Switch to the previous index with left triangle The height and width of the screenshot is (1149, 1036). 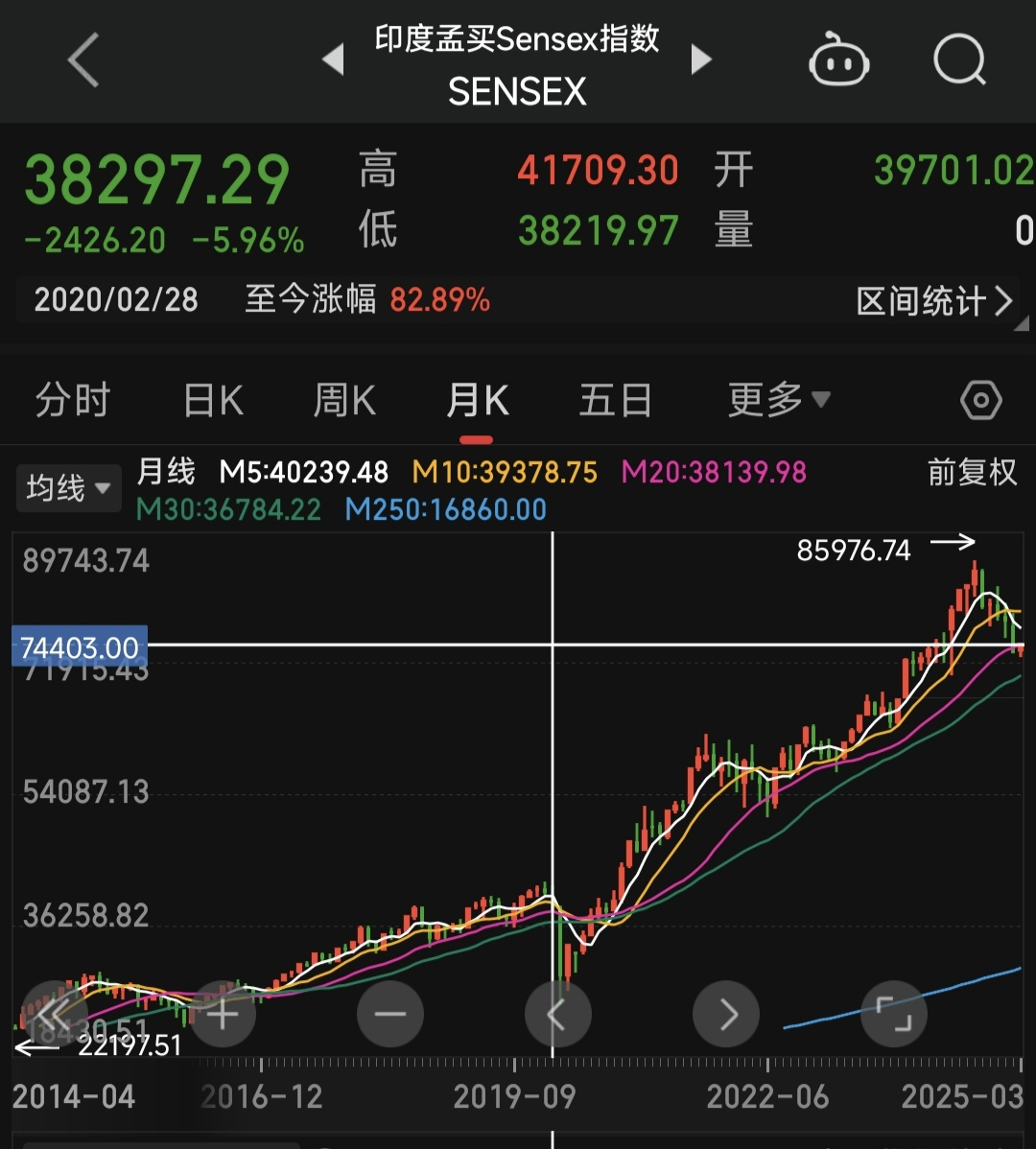(334, 59)
